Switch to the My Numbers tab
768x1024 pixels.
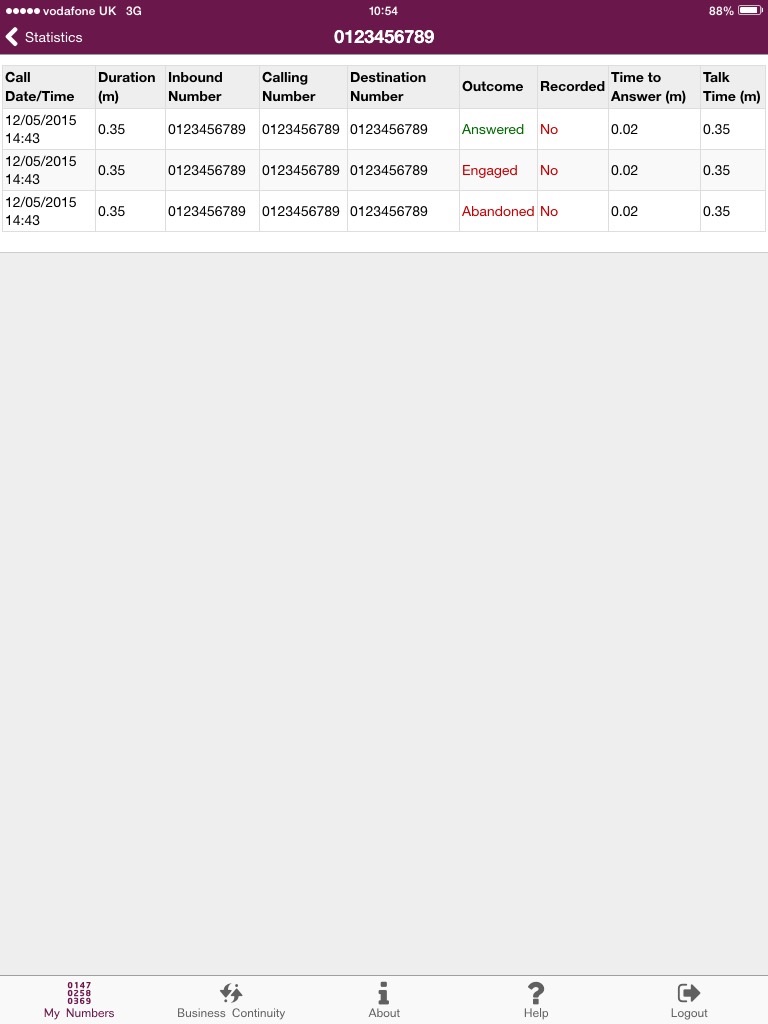click(79, 999)
